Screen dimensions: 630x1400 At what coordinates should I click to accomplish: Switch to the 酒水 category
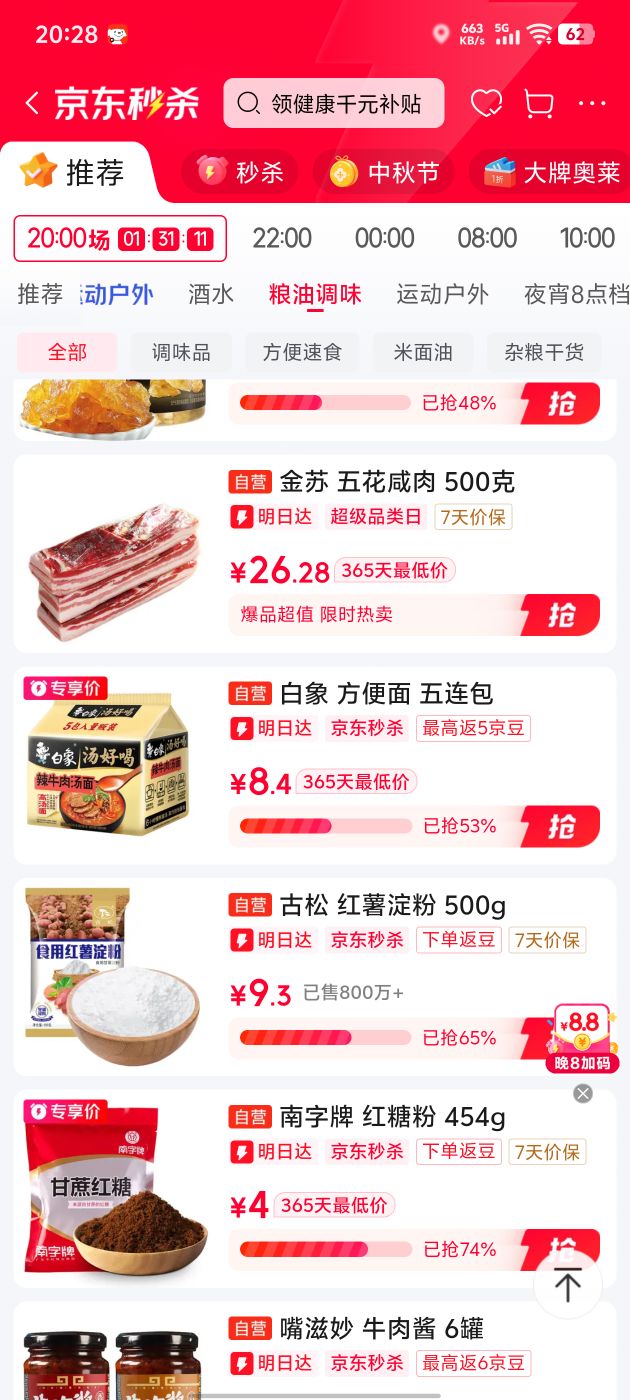point(211,294)
